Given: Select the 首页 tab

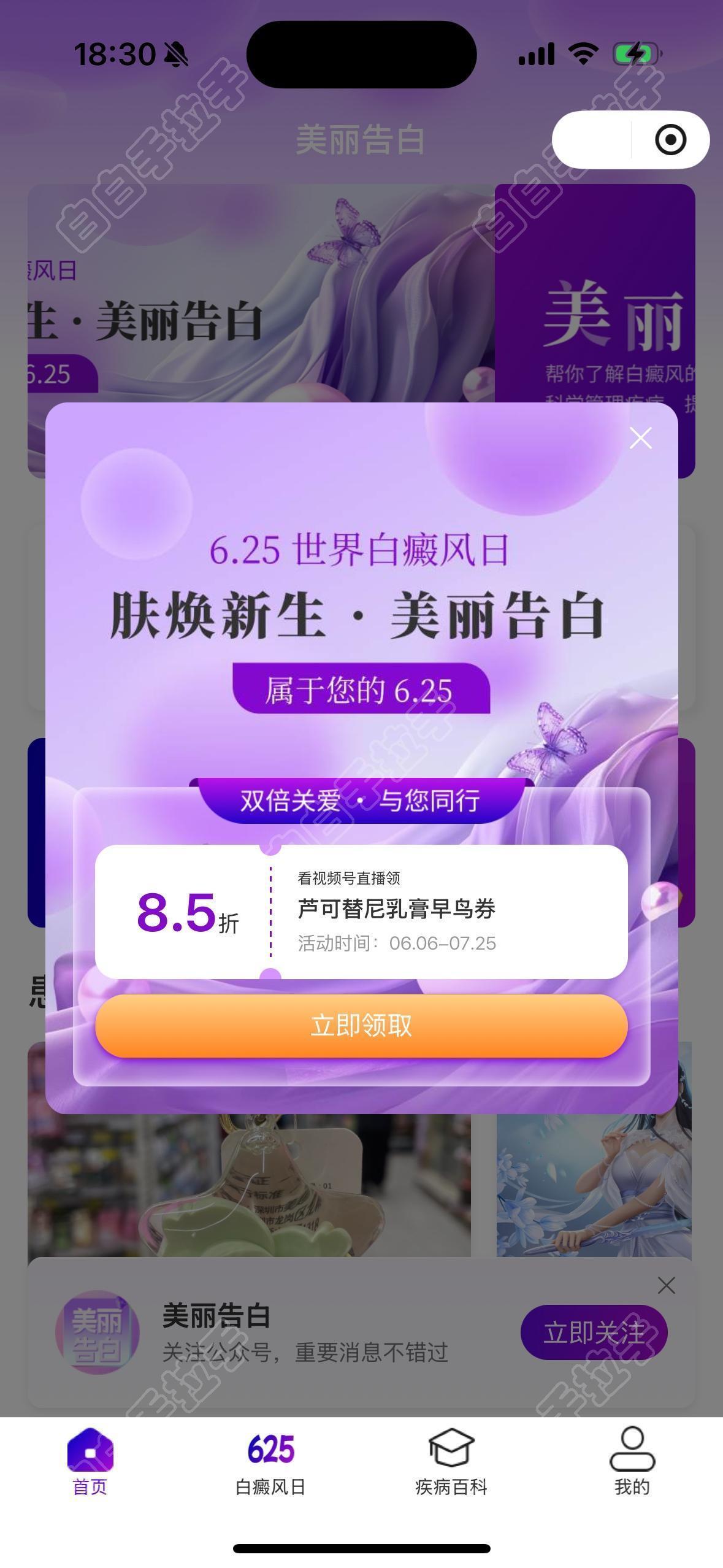Looking at the screenshot, I should point(90,1461).
